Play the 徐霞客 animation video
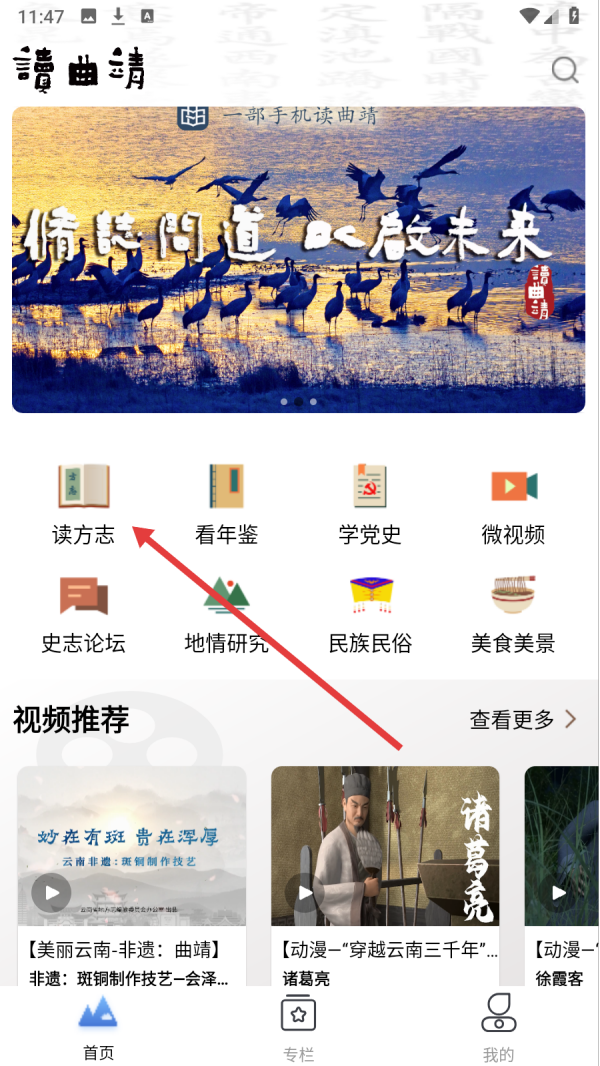This screenshot has height=1066, width=600. [561, 846]
